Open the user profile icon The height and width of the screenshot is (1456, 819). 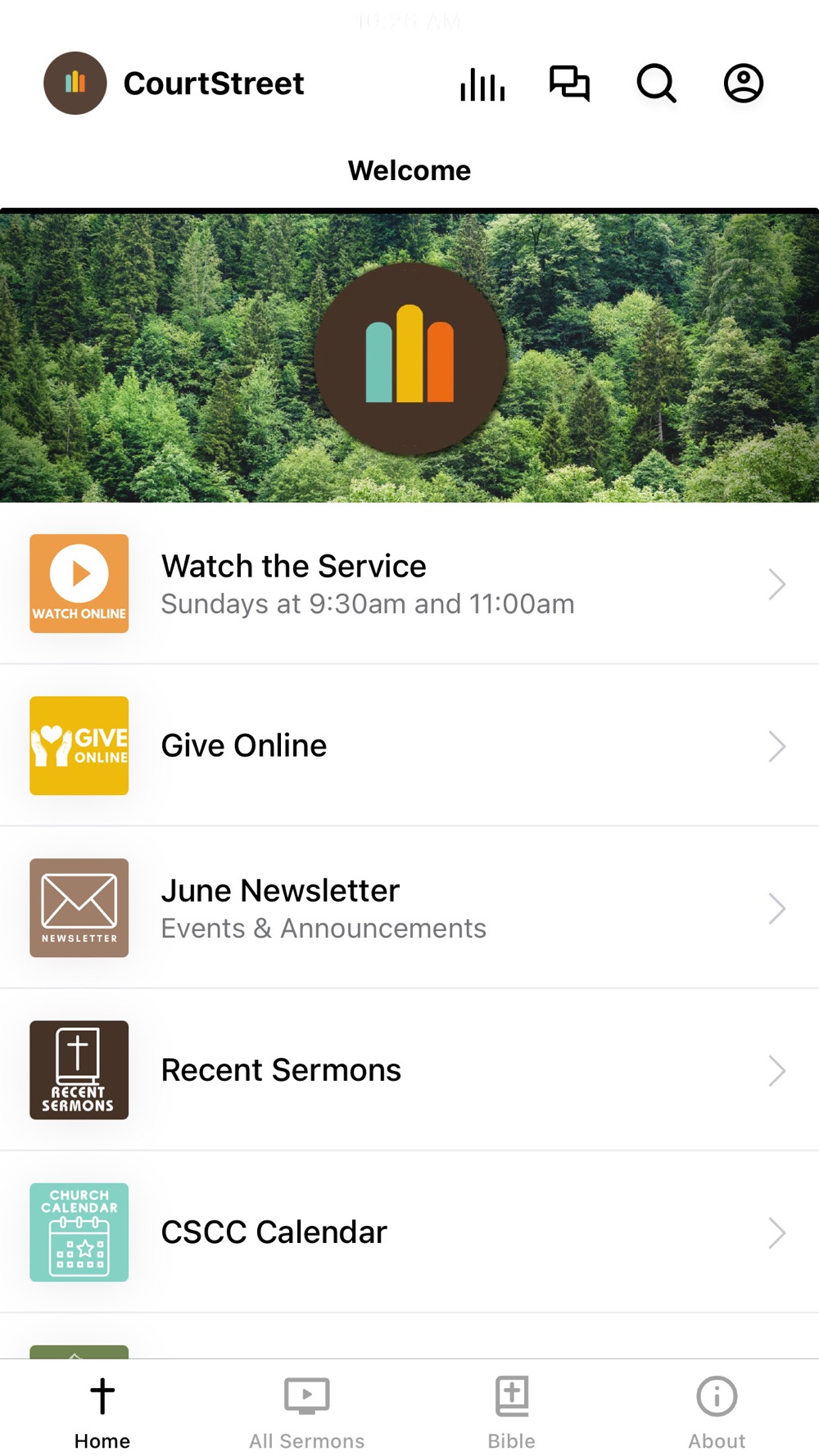pyautogui.click(x=744, y=84)
